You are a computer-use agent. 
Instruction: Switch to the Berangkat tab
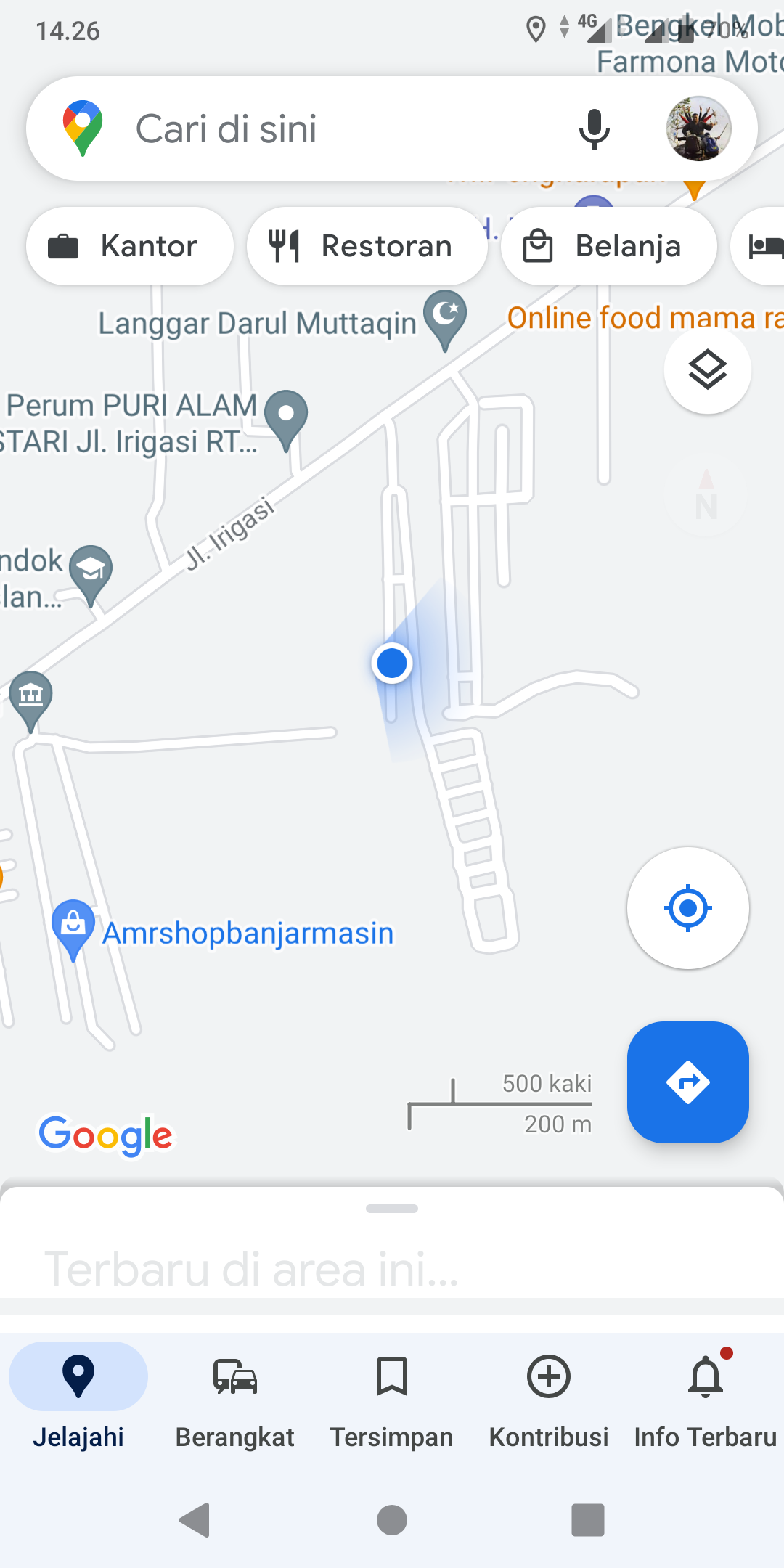click(234, 1394)
